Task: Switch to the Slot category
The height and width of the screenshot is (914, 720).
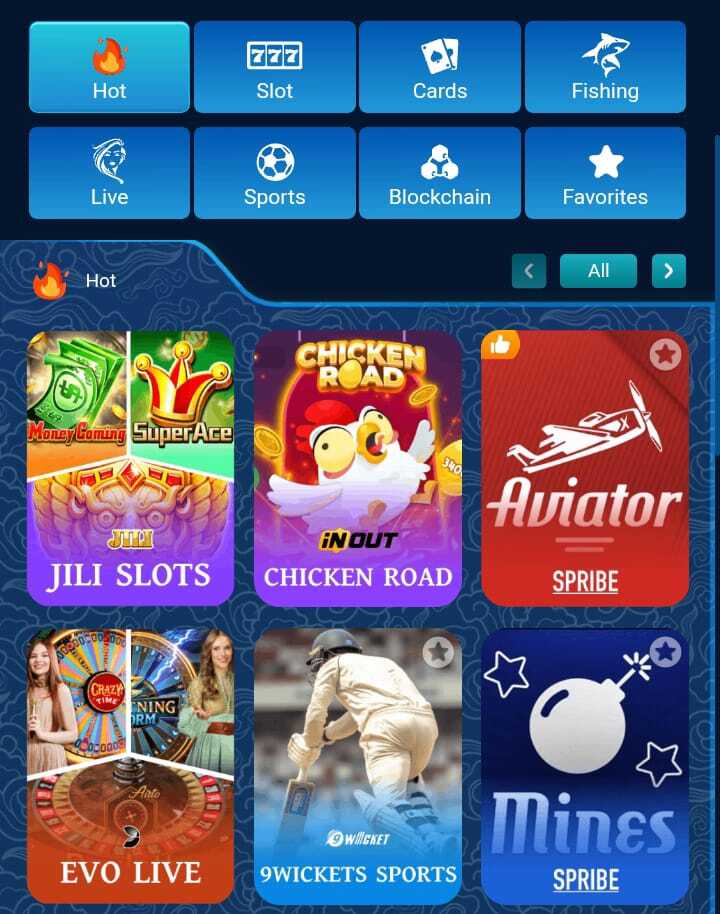Action: 274,67
